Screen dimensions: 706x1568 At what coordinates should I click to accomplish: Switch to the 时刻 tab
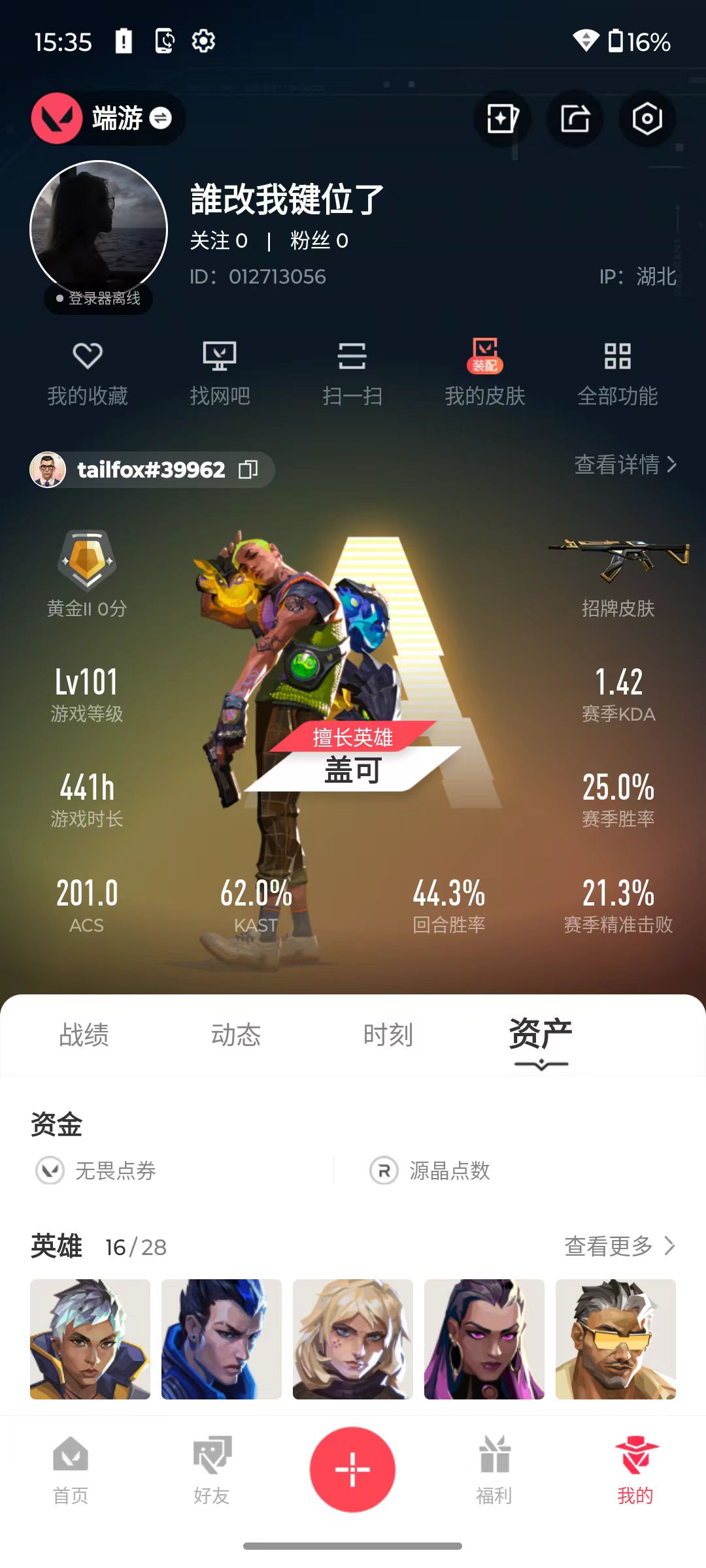click(x=388, y=1036)
